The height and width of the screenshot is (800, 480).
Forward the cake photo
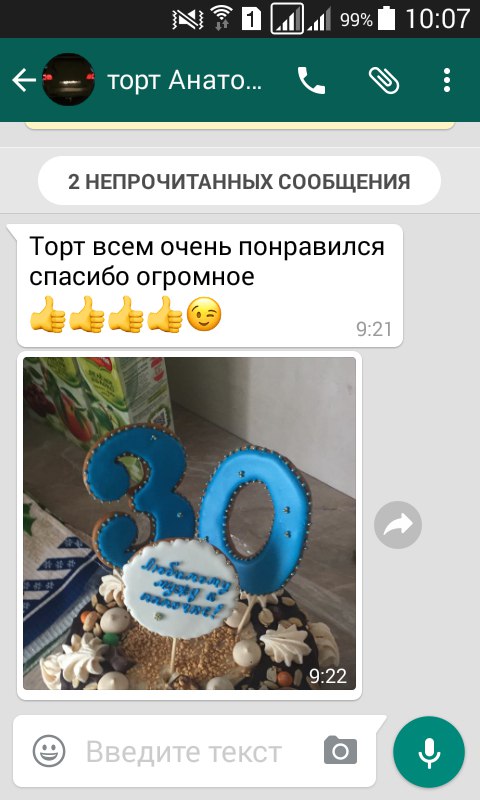click(398, 525)
